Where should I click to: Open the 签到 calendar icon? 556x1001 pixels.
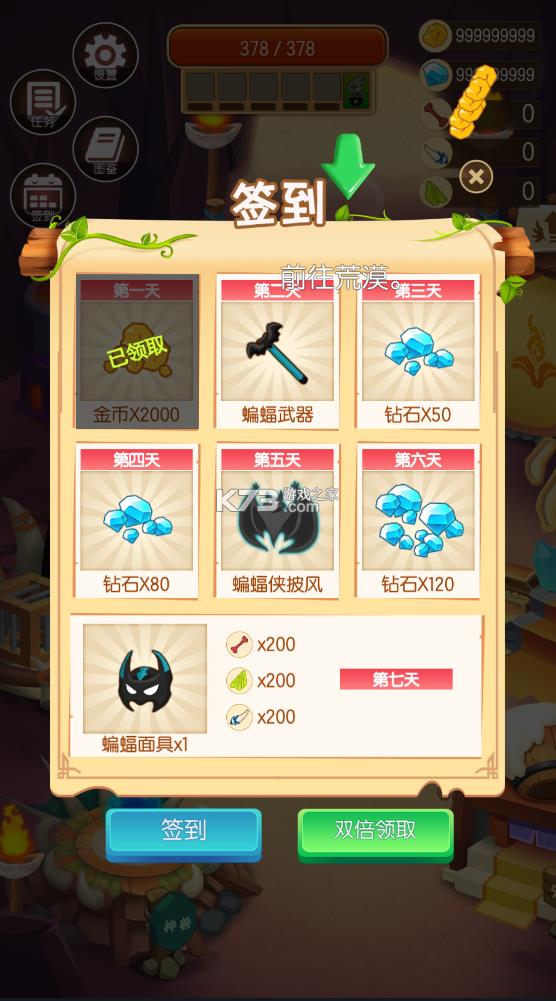tap(43, 196)
